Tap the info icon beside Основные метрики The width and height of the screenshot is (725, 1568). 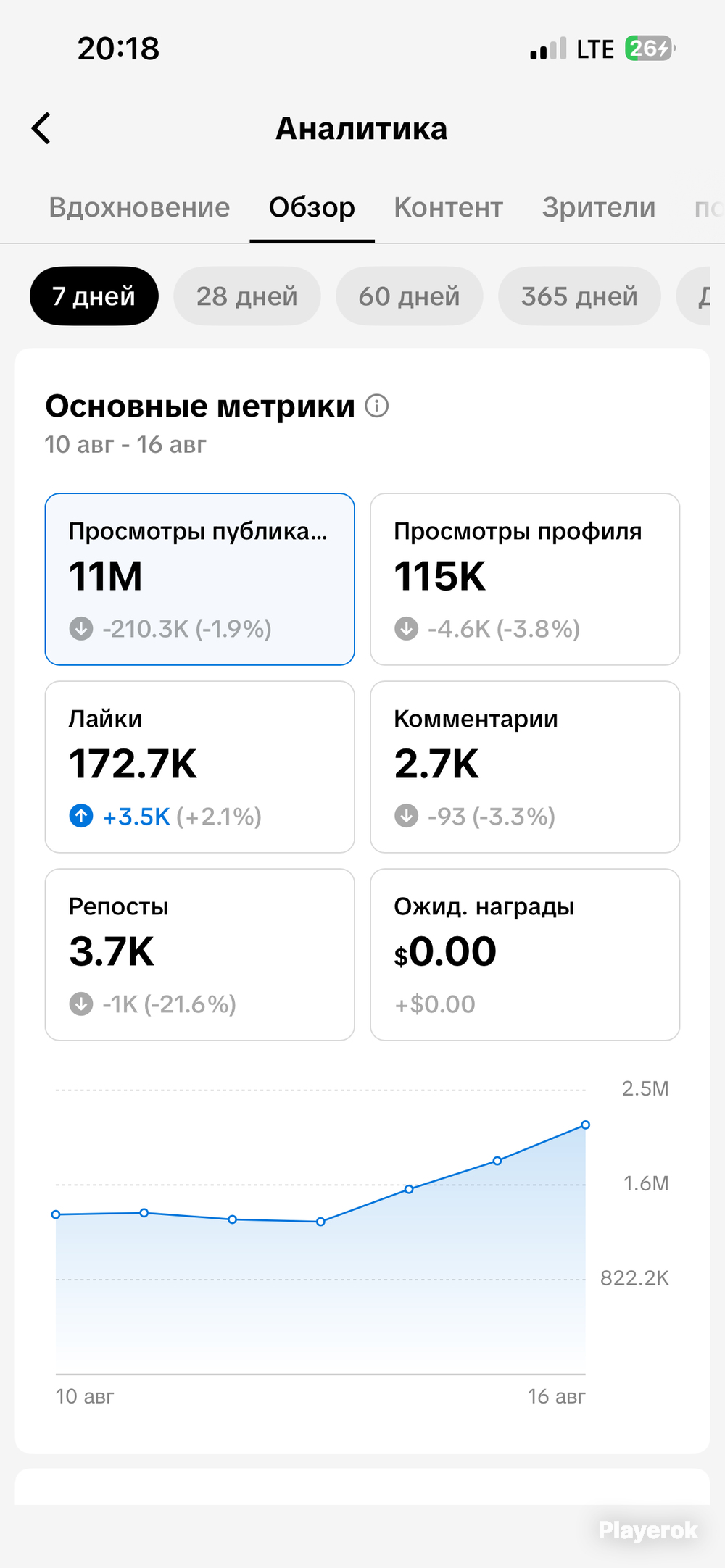(x=376, y=406)
